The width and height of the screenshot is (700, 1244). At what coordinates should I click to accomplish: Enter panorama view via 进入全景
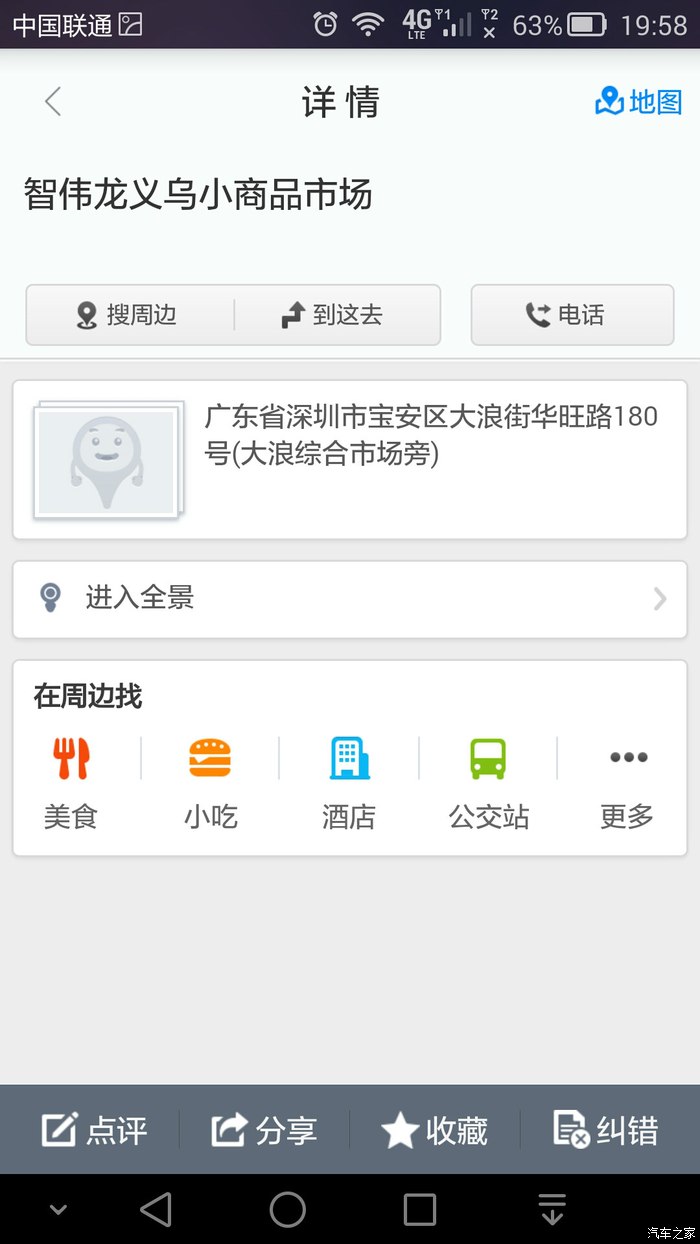[349, 599]
